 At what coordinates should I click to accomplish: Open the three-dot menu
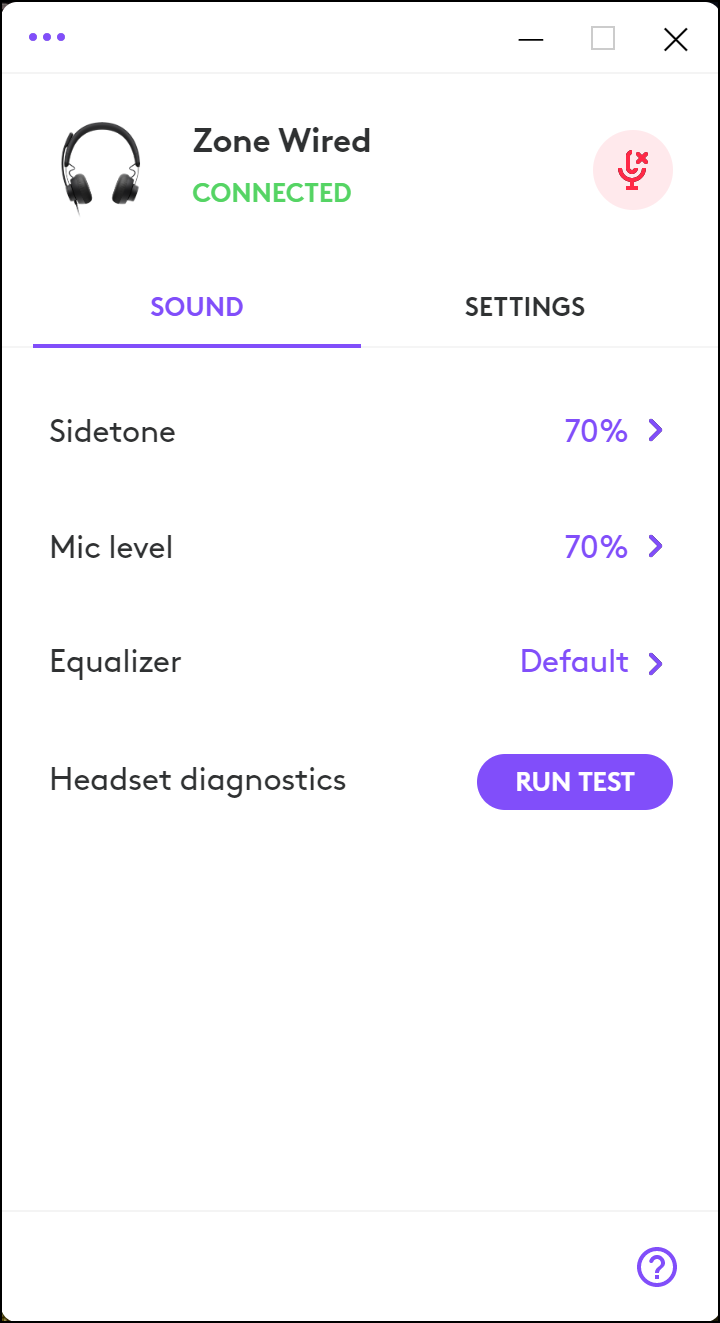coord(47,38)
